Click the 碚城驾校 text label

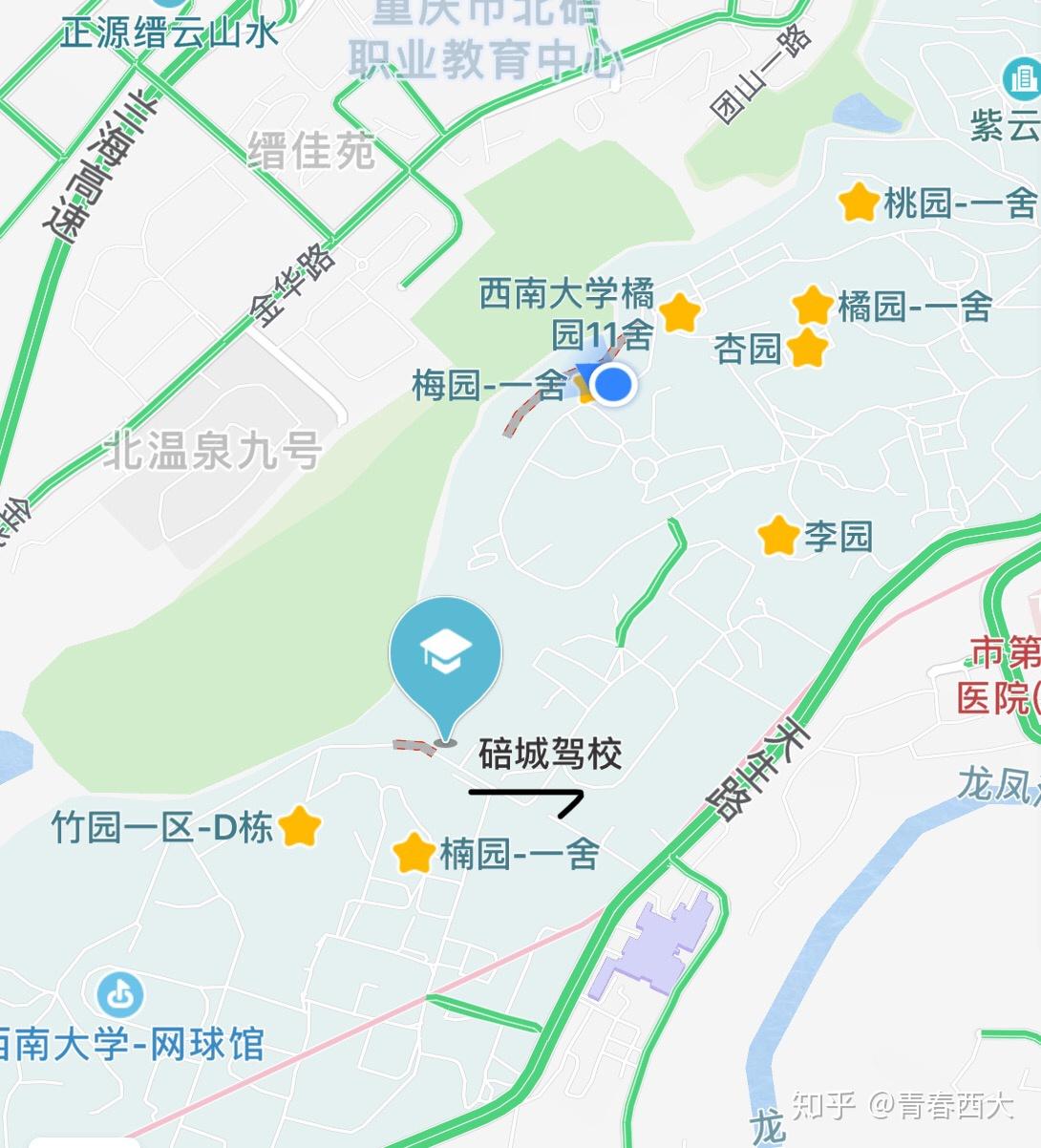(551, 753)
